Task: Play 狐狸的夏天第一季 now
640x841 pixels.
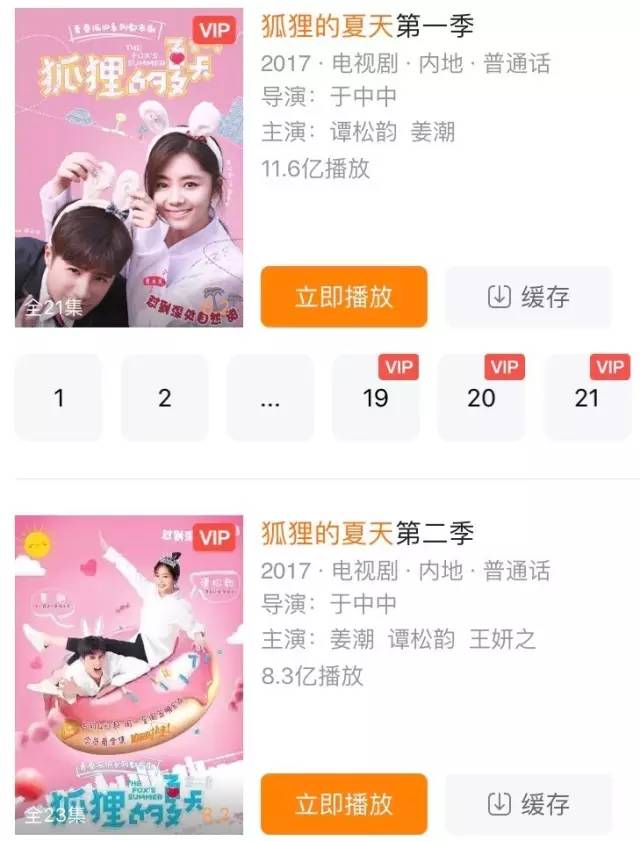Action: click(x=344, y=296)
